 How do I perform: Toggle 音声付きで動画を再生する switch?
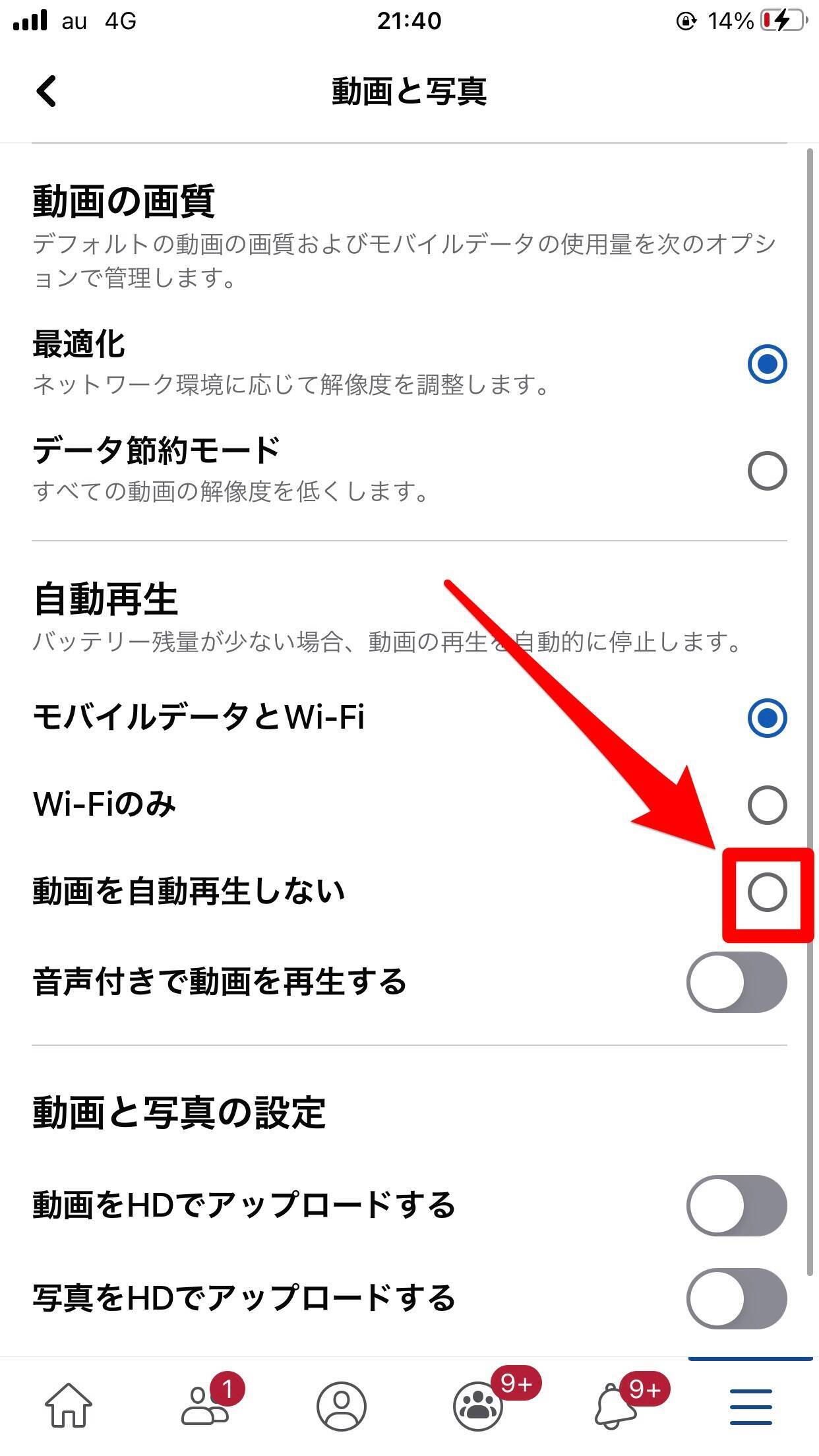736,982
